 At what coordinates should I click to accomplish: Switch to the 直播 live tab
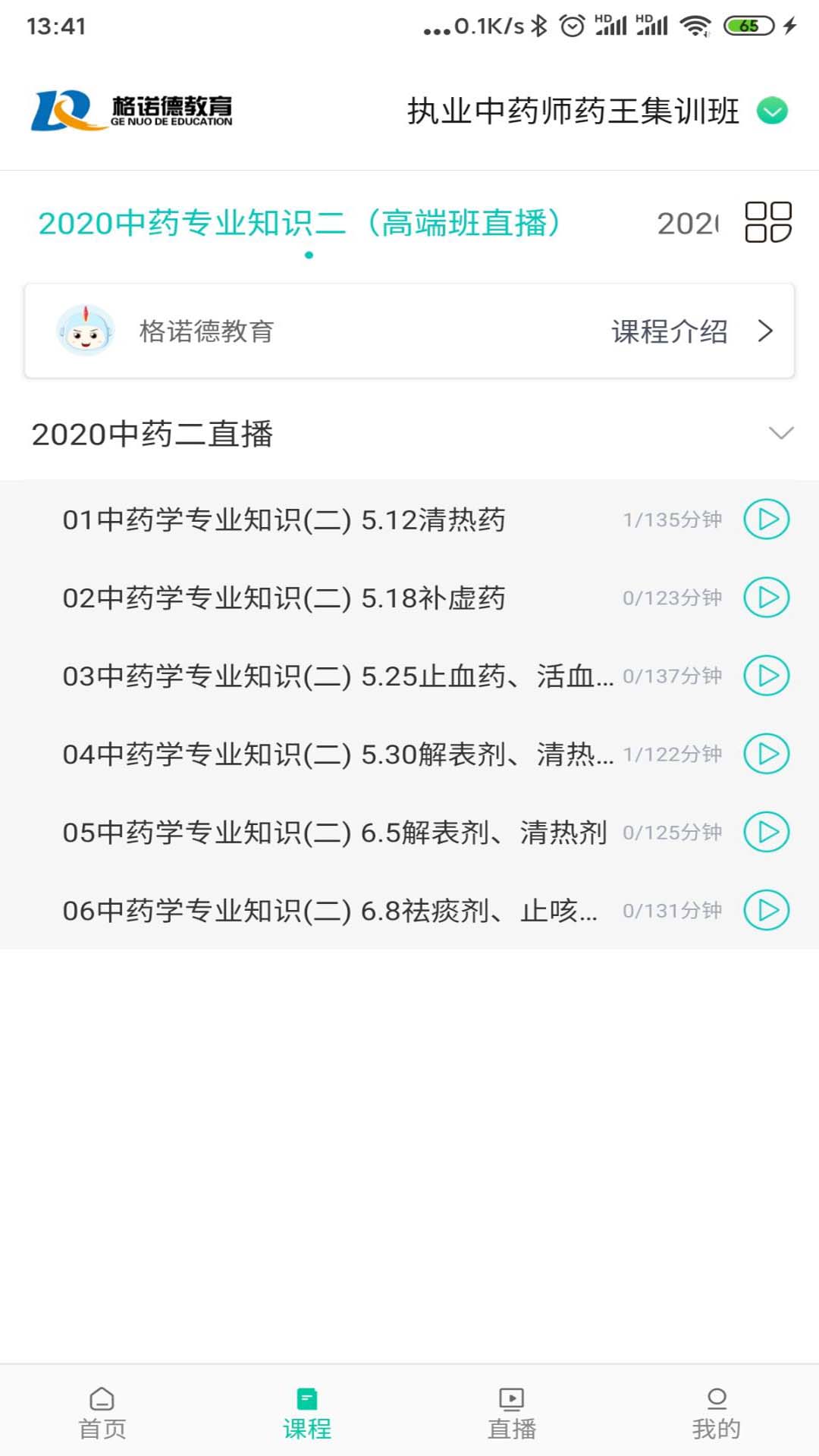pyautogui.click(x=512, y=1413)
